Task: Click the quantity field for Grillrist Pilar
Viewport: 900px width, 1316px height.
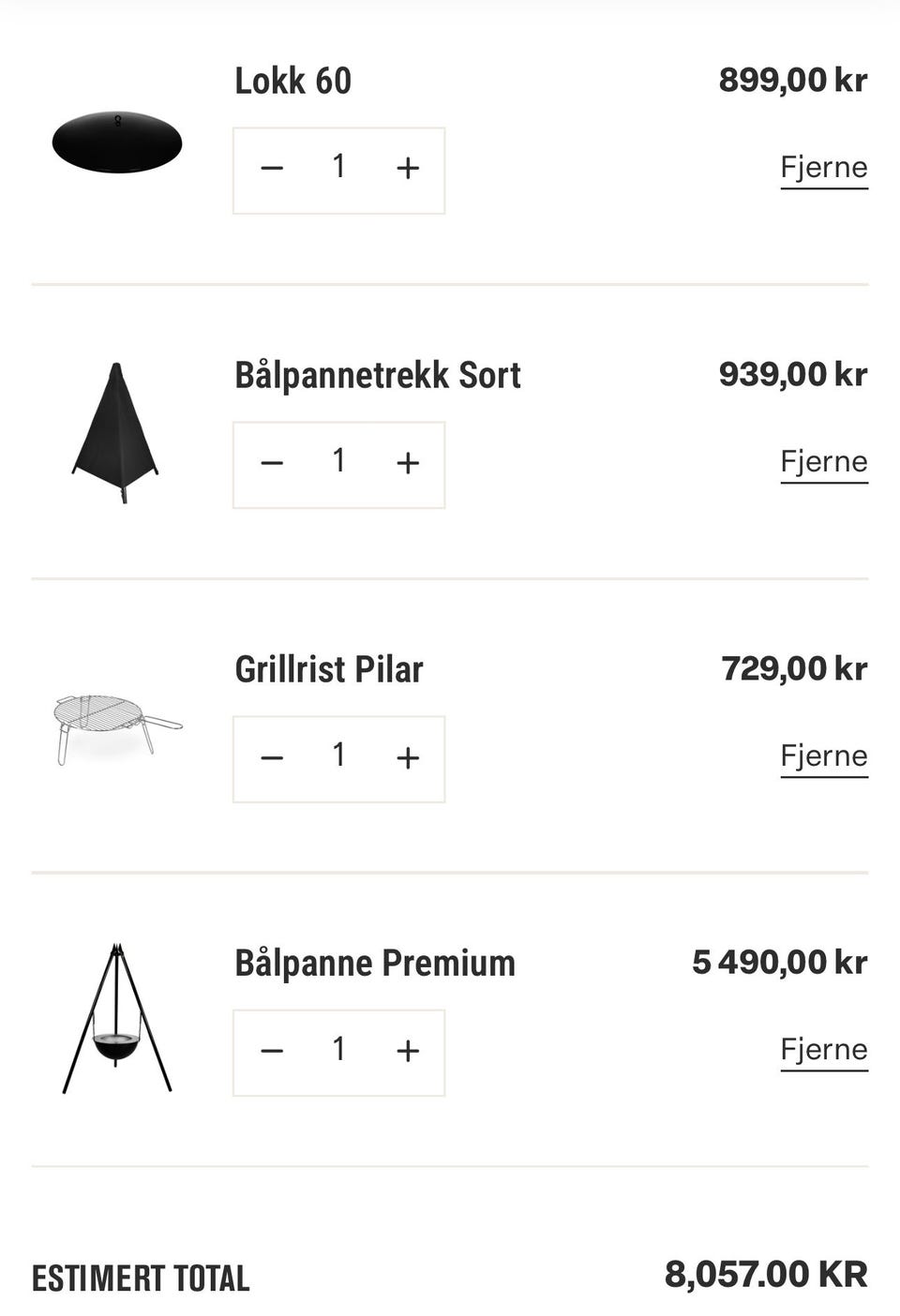Action: [338, 755]
